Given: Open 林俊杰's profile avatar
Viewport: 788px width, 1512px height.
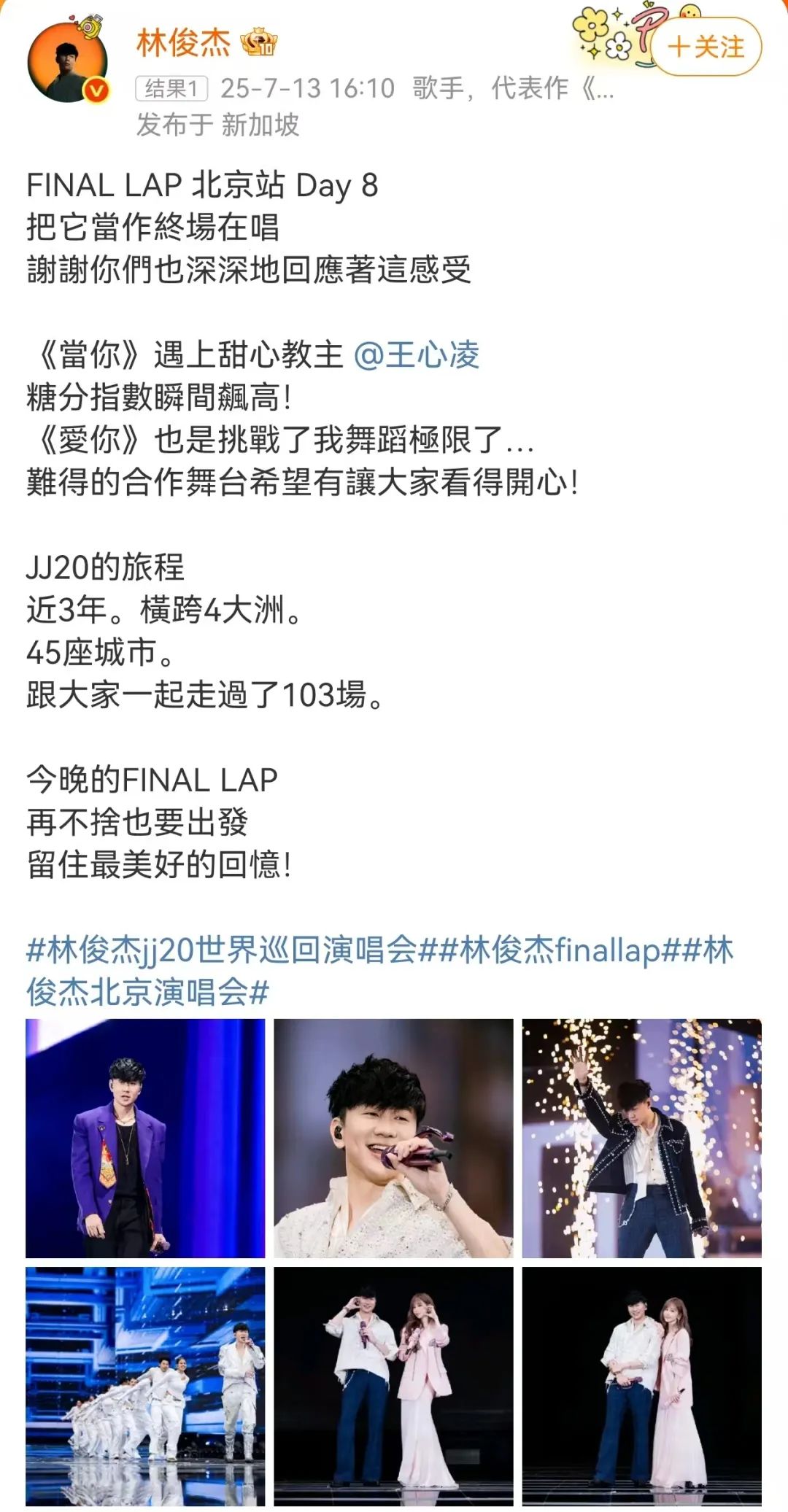Looking at the screenshot, I should tap(67, 62).
